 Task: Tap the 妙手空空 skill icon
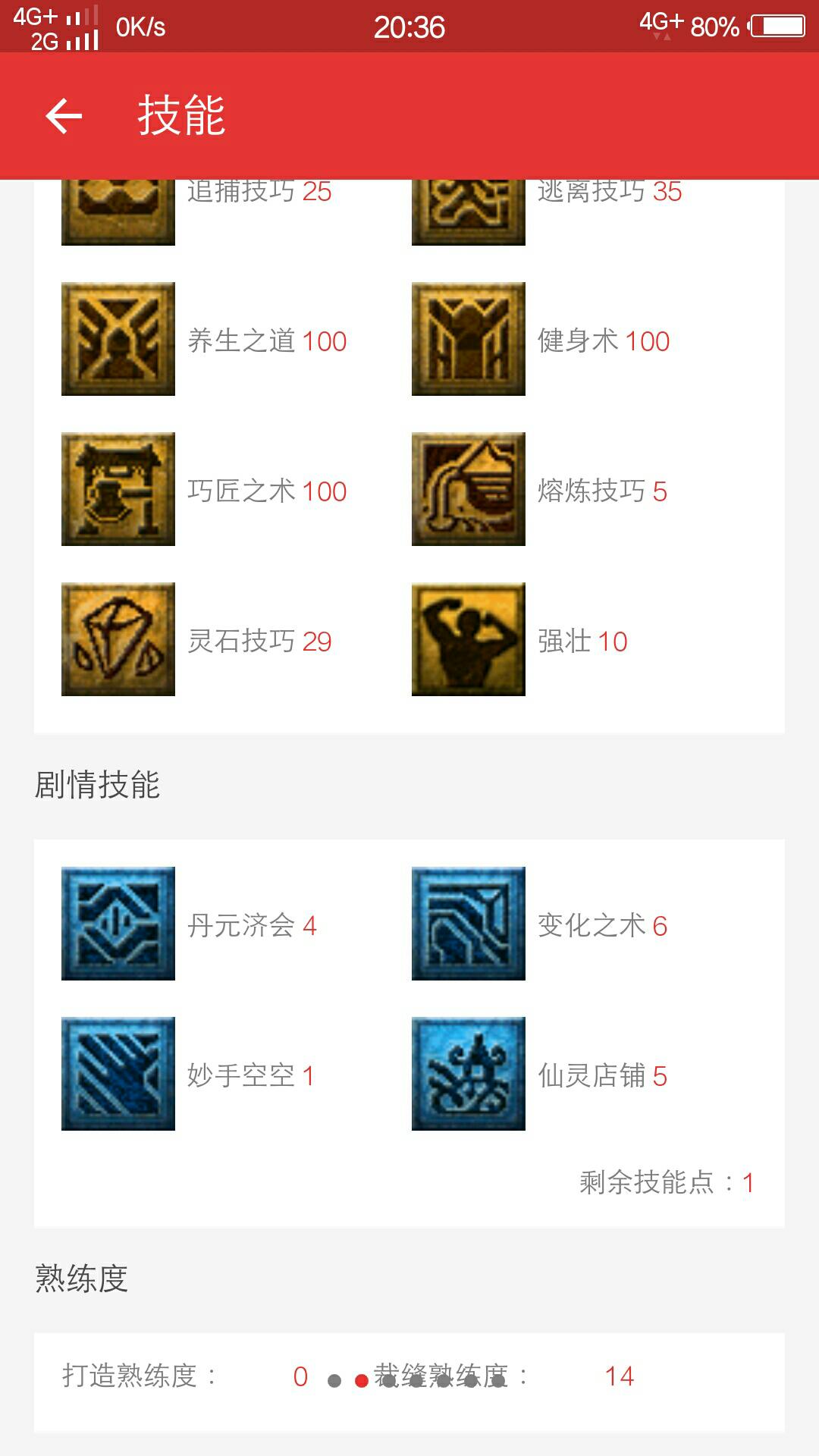click(x=118, y=1074)
